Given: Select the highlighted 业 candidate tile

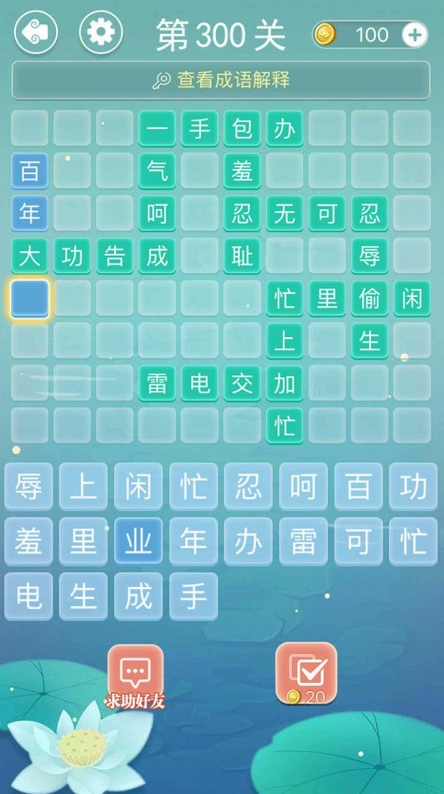Looking at the screenshot, I should pos(138,541).
